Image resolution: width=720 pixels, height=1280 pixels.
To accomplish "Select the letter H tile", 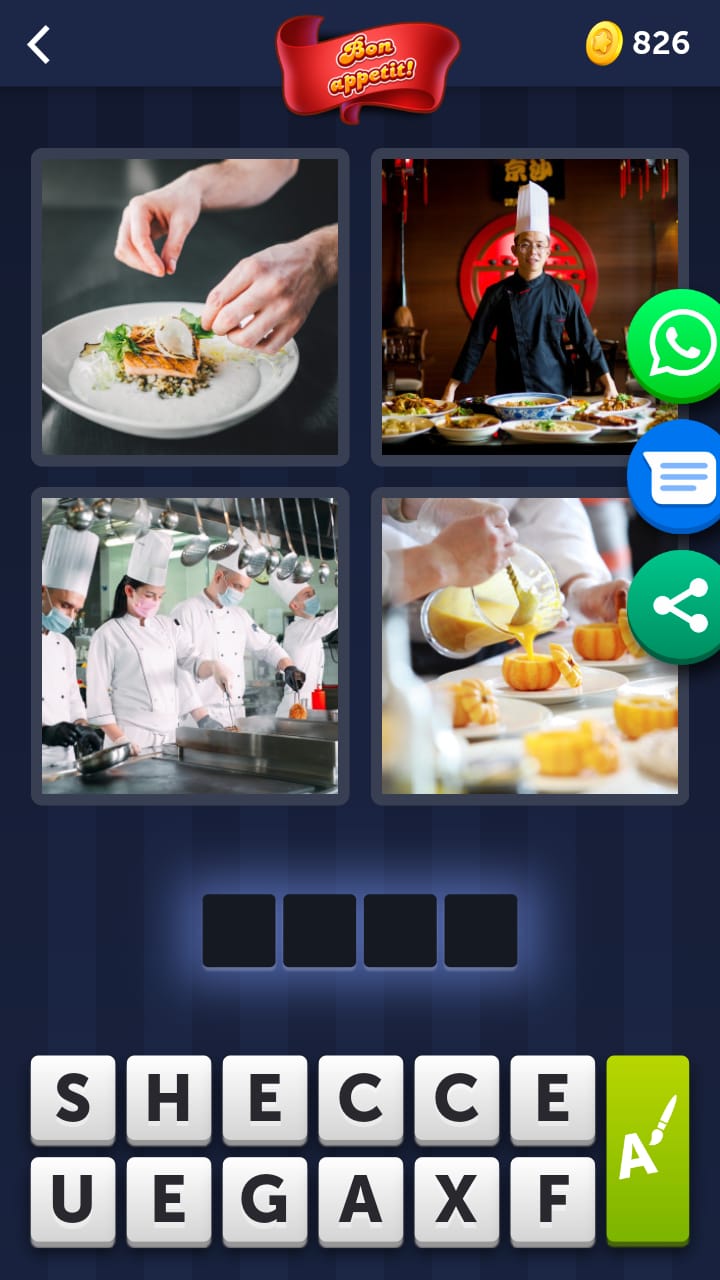I will (x=168, y=1100).
